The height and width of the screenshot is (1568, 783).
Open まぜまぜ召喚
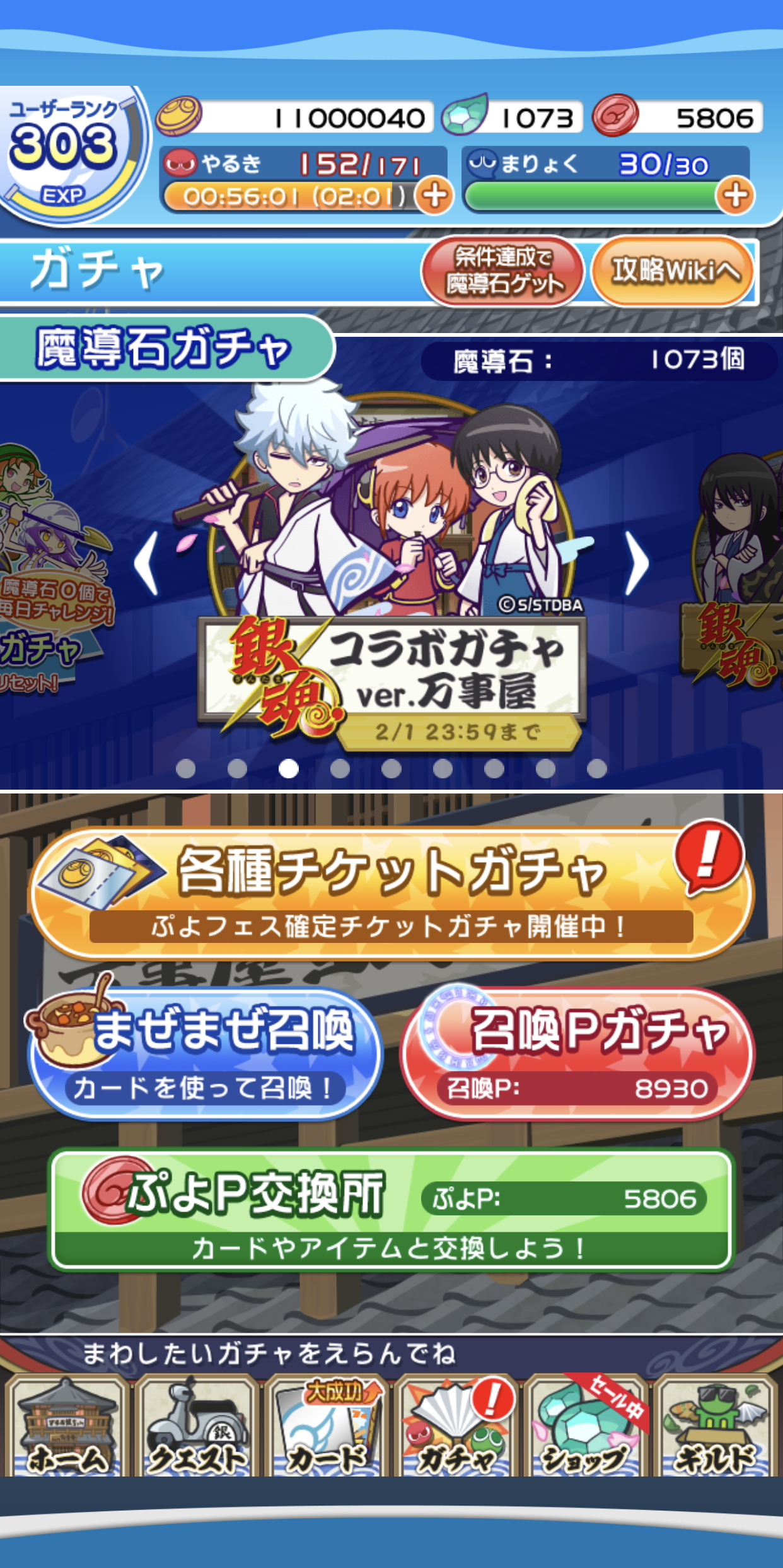(204, 1052)
